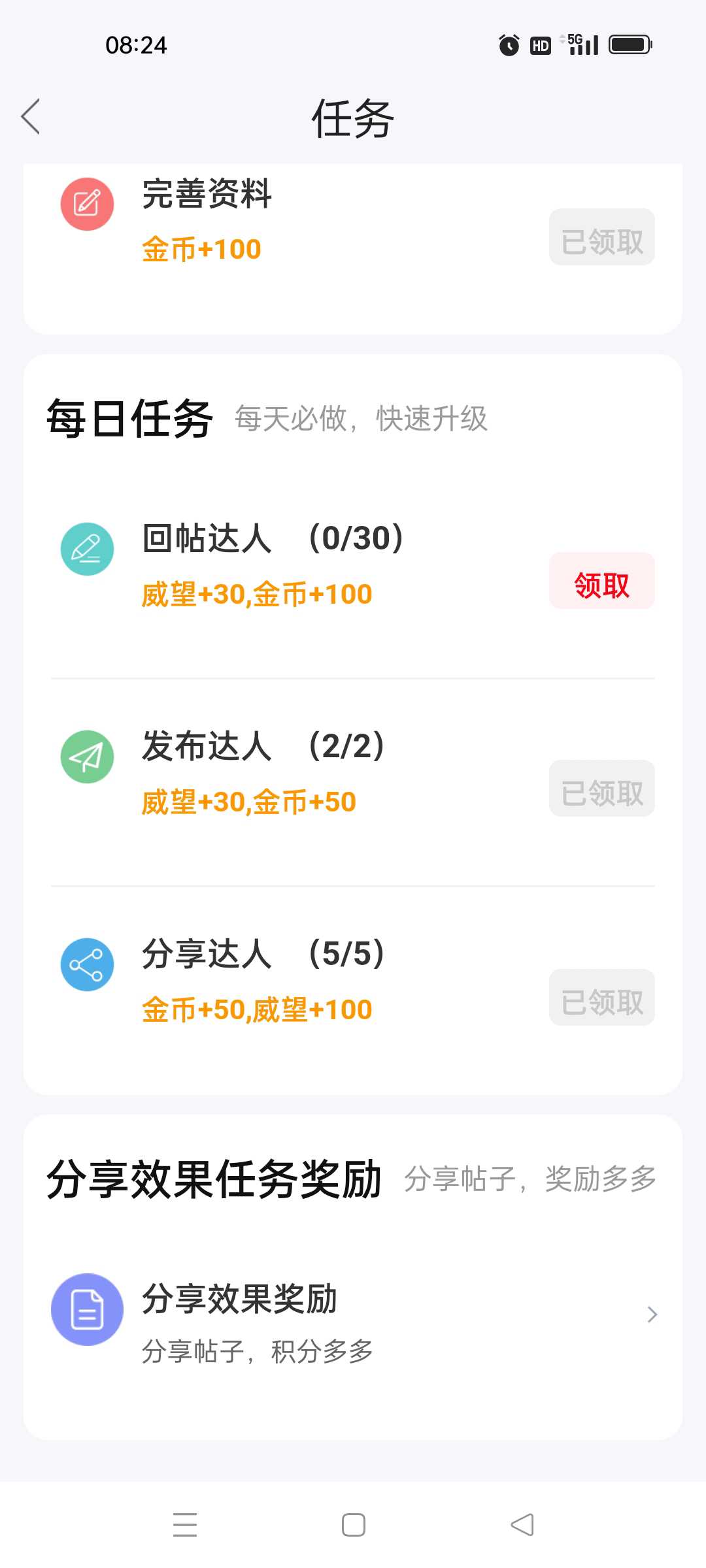Open the system recent apps button
Screen dimensions: 706x1568
185,1524
